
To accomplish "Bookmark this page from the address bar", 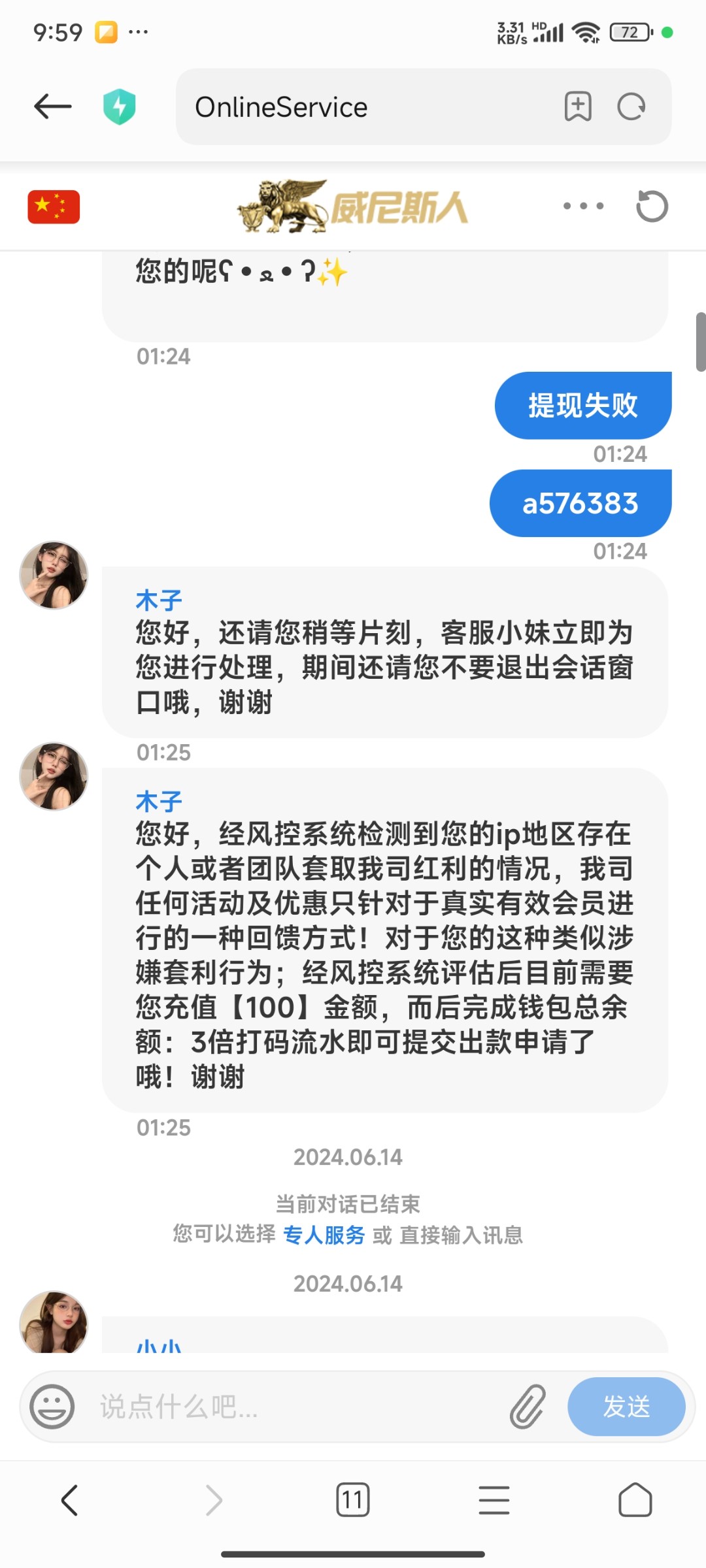I will pyautogui.click(x=578, y=106).
